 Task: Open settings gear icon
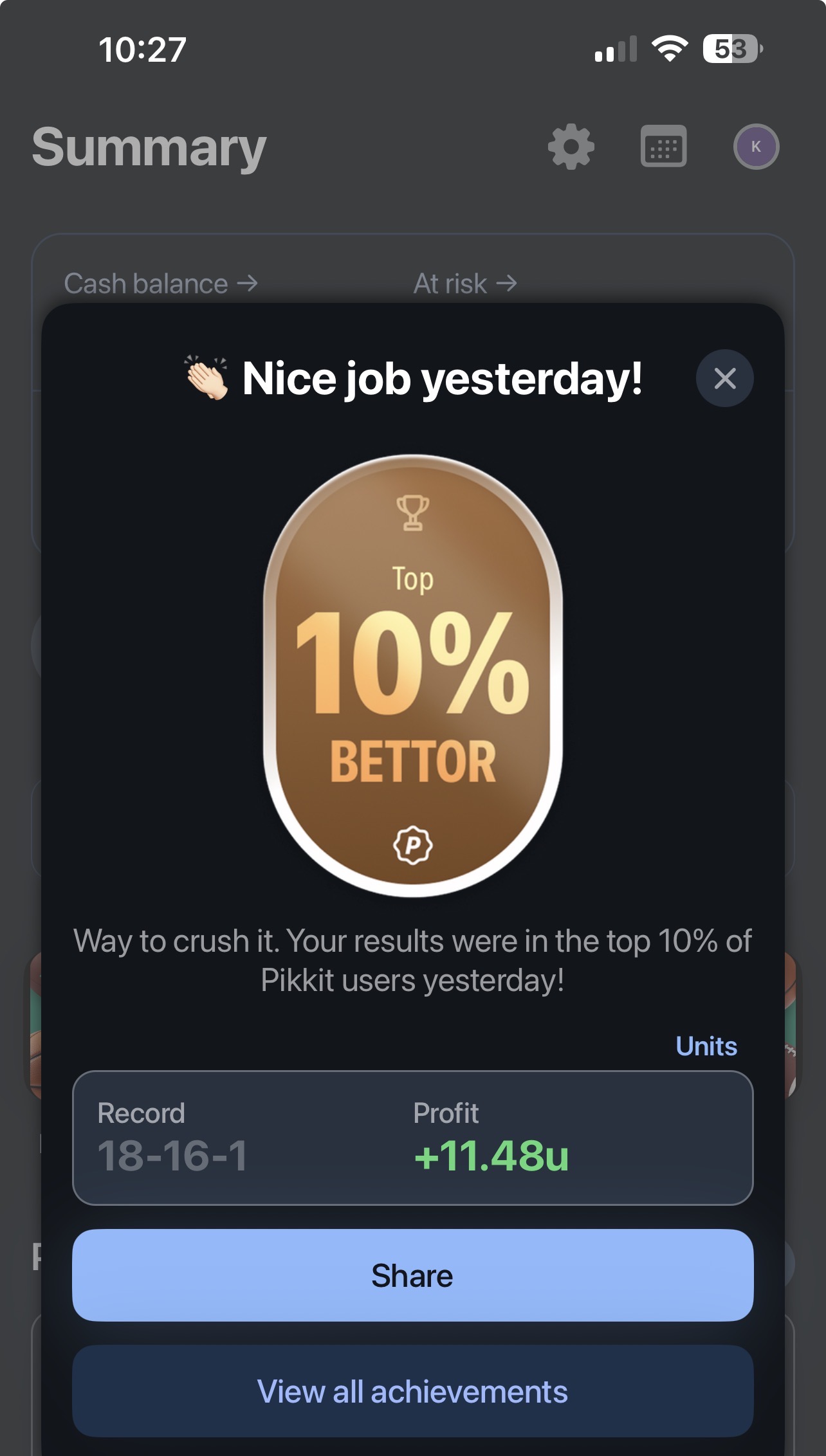click(571, 147)
